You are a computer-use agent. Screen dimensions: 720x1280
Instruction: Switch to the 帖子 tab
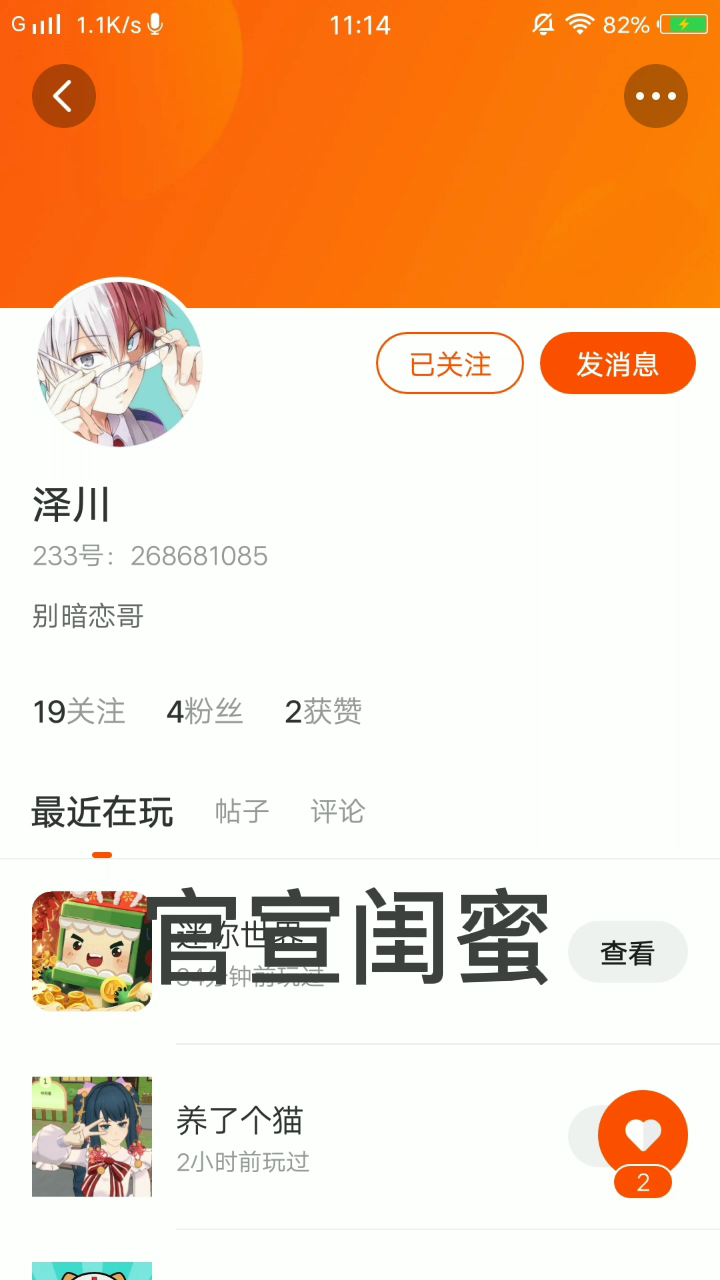pyautogui.click(x=242, y=811)
